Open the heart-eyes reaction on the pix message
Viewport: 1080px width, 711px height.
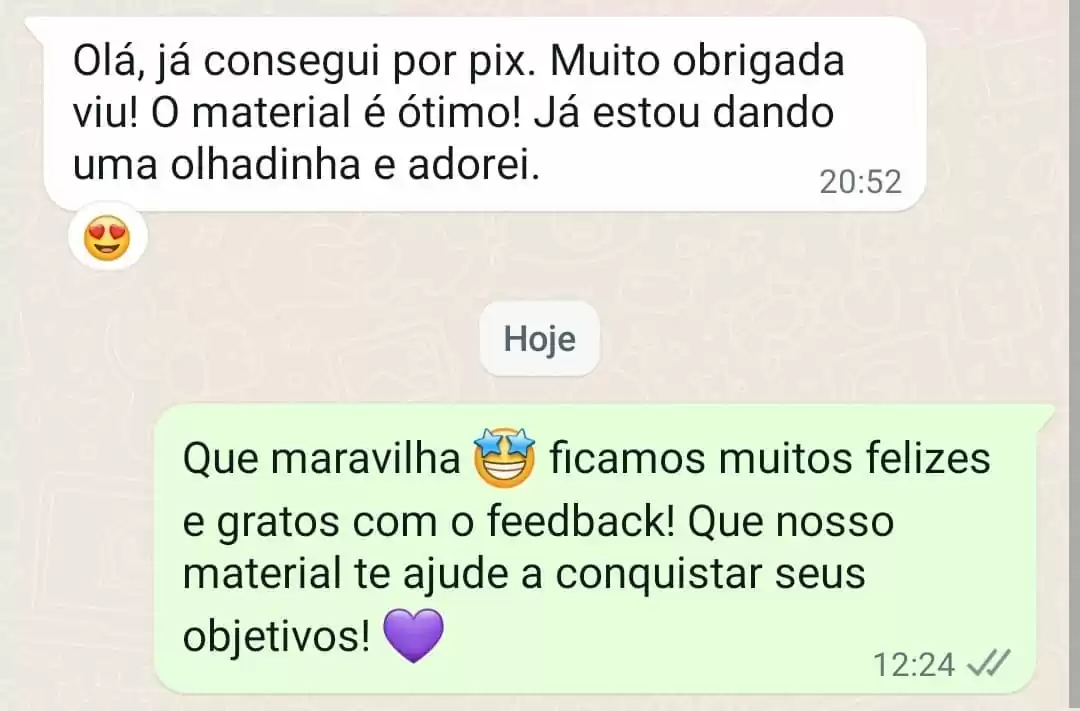pyautogui.click(x=107, y=241)
